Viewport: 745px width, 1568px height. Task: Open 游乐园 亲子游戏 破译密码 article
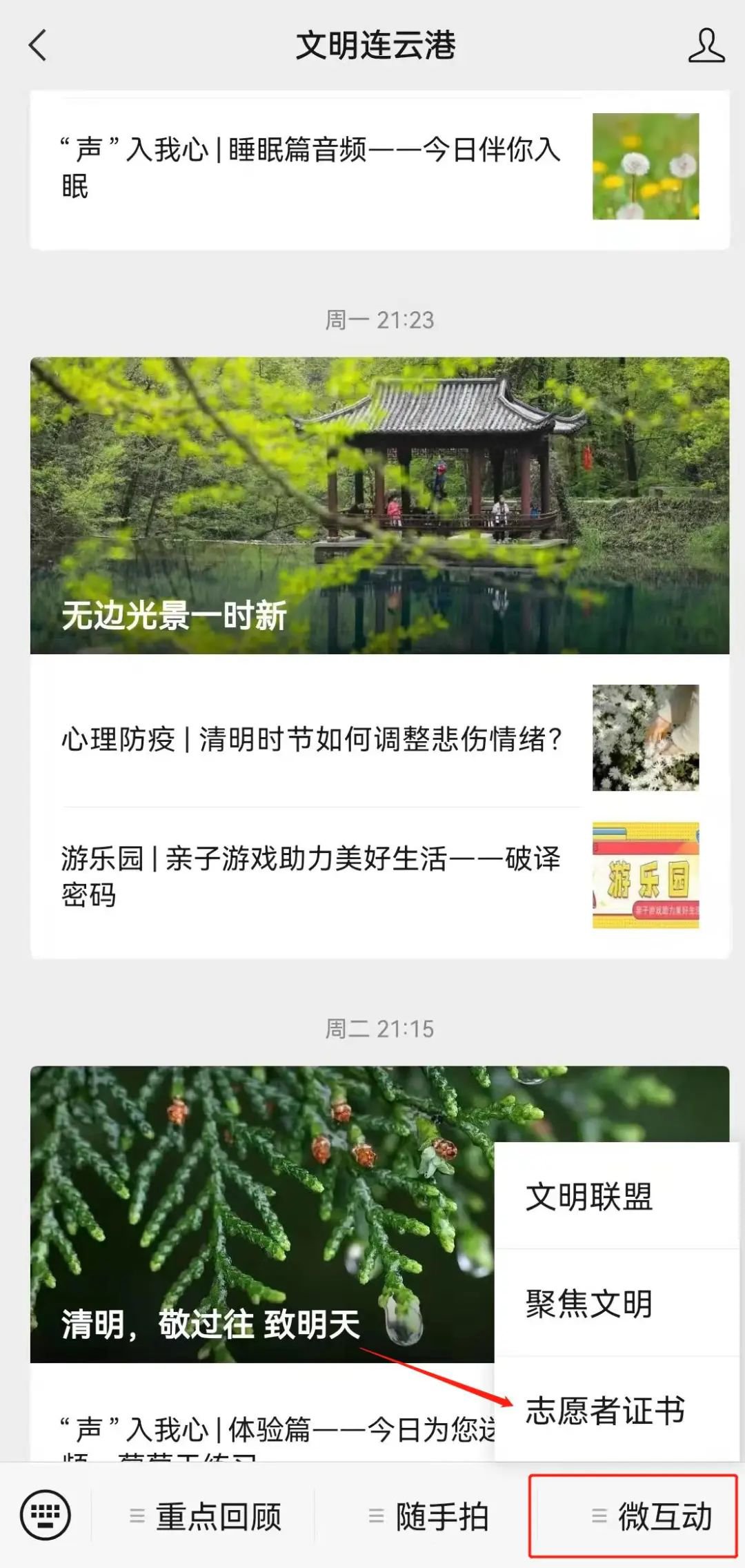[310, 876]
